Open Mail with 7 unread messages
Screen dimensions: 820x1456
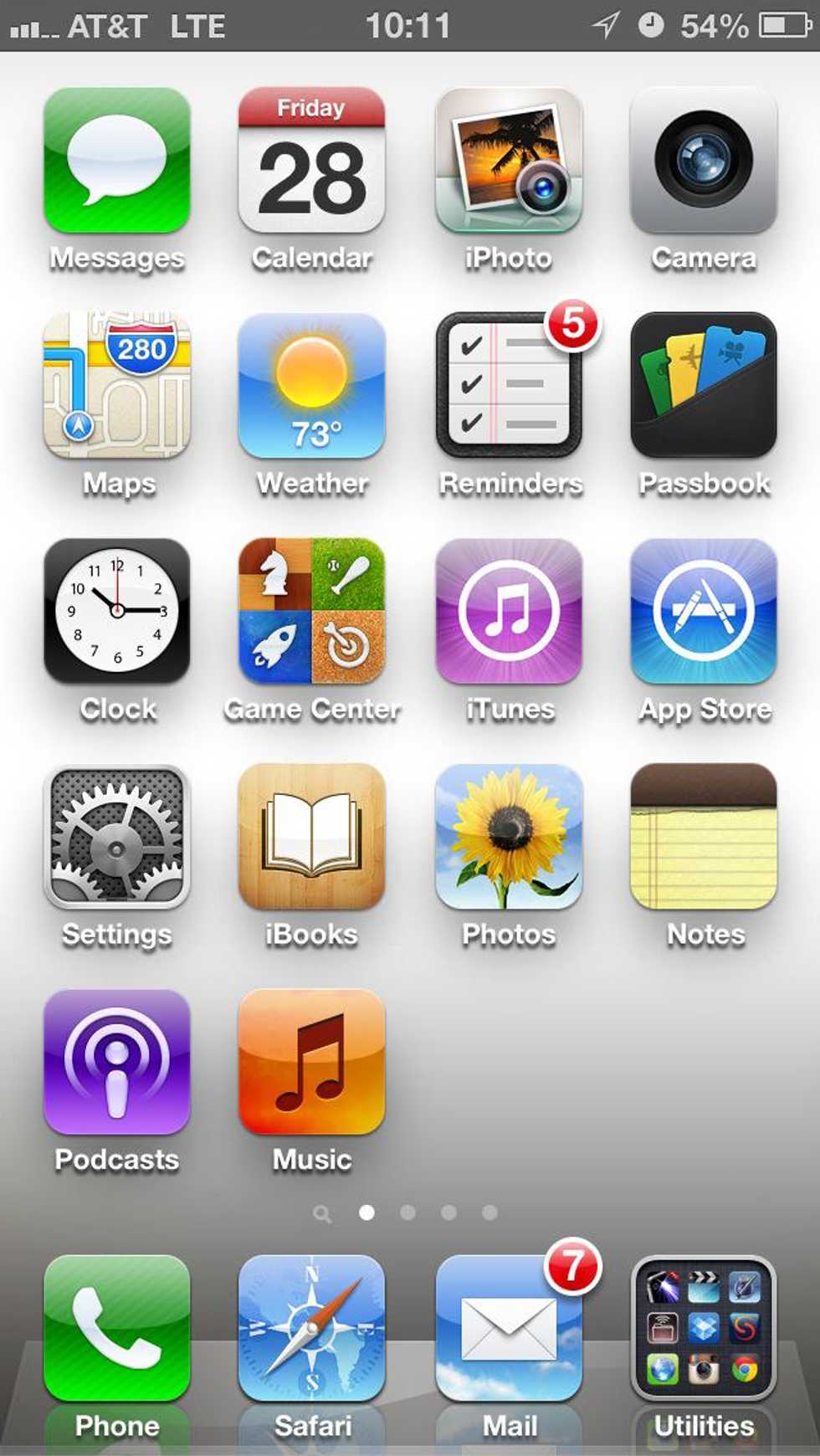click(508, 1328)
